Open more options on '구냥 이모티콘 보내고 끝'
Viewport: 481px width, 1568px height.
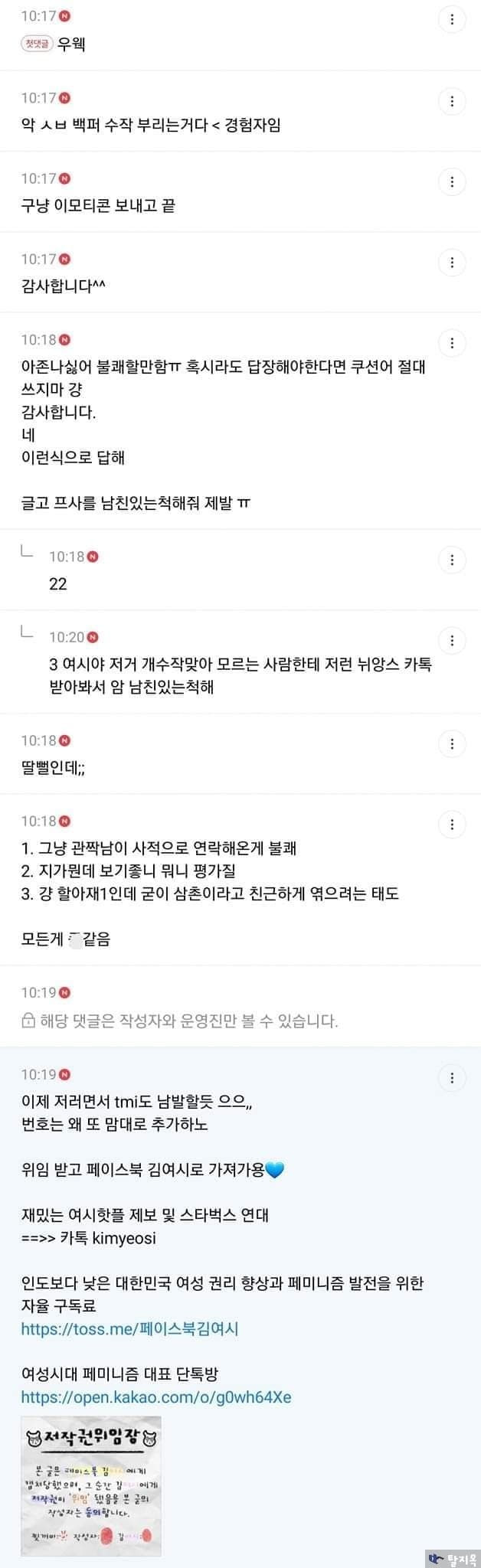coord(452,182)
